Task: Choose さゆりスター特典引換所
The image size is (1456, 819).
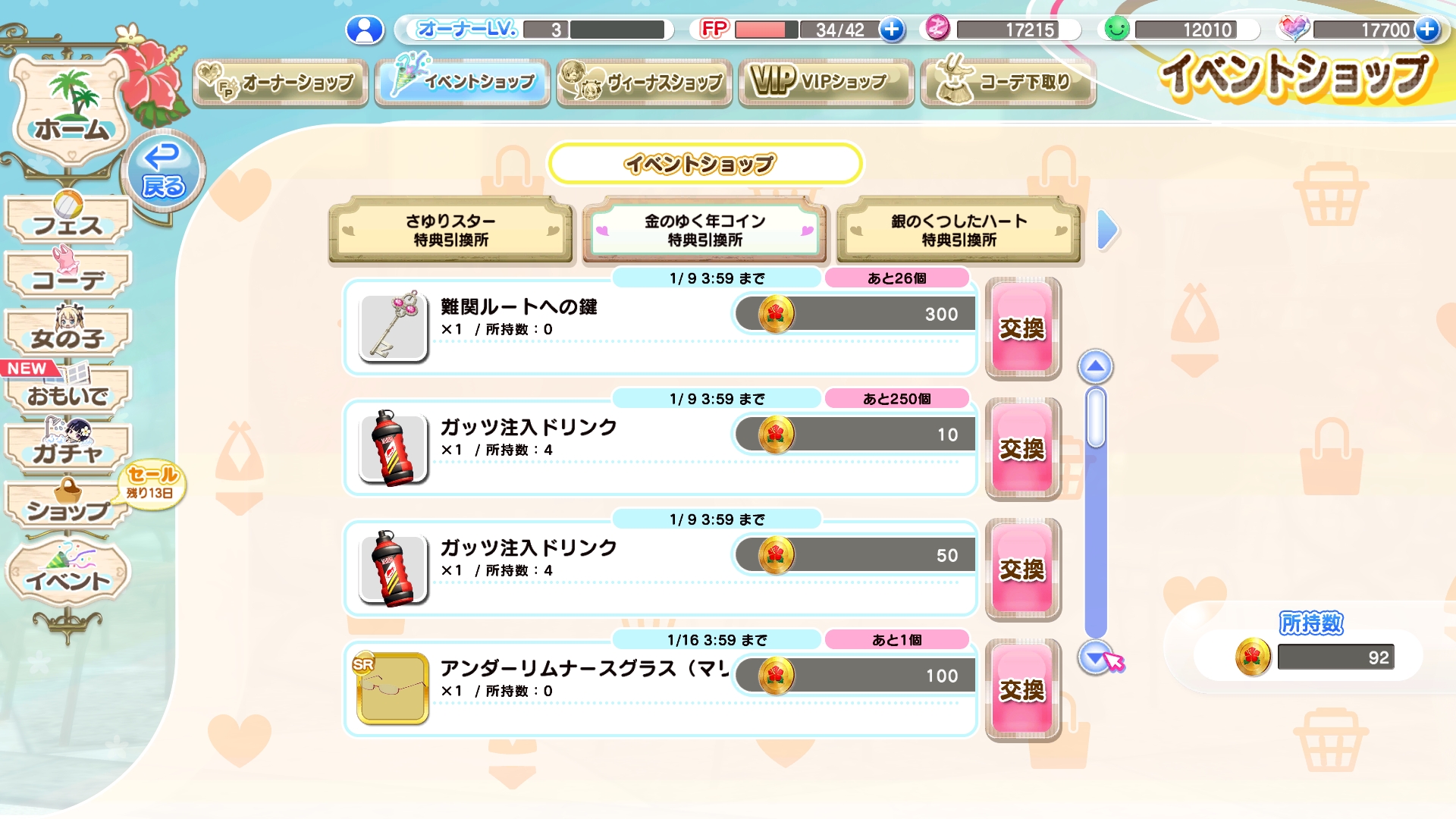Action: tap(451, 230)
